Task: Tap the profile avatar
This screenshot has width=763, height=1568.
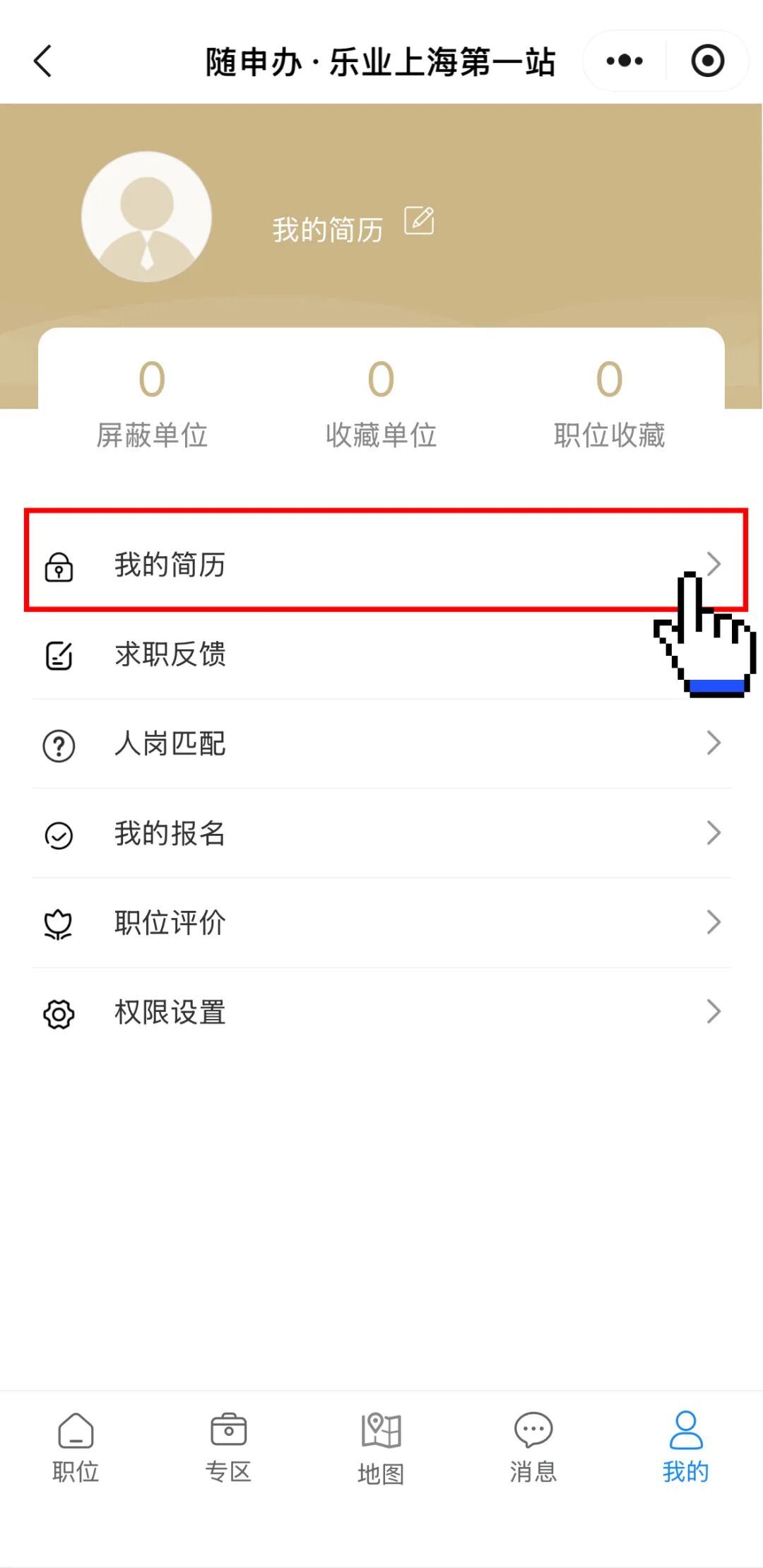Action: (147, 217)
